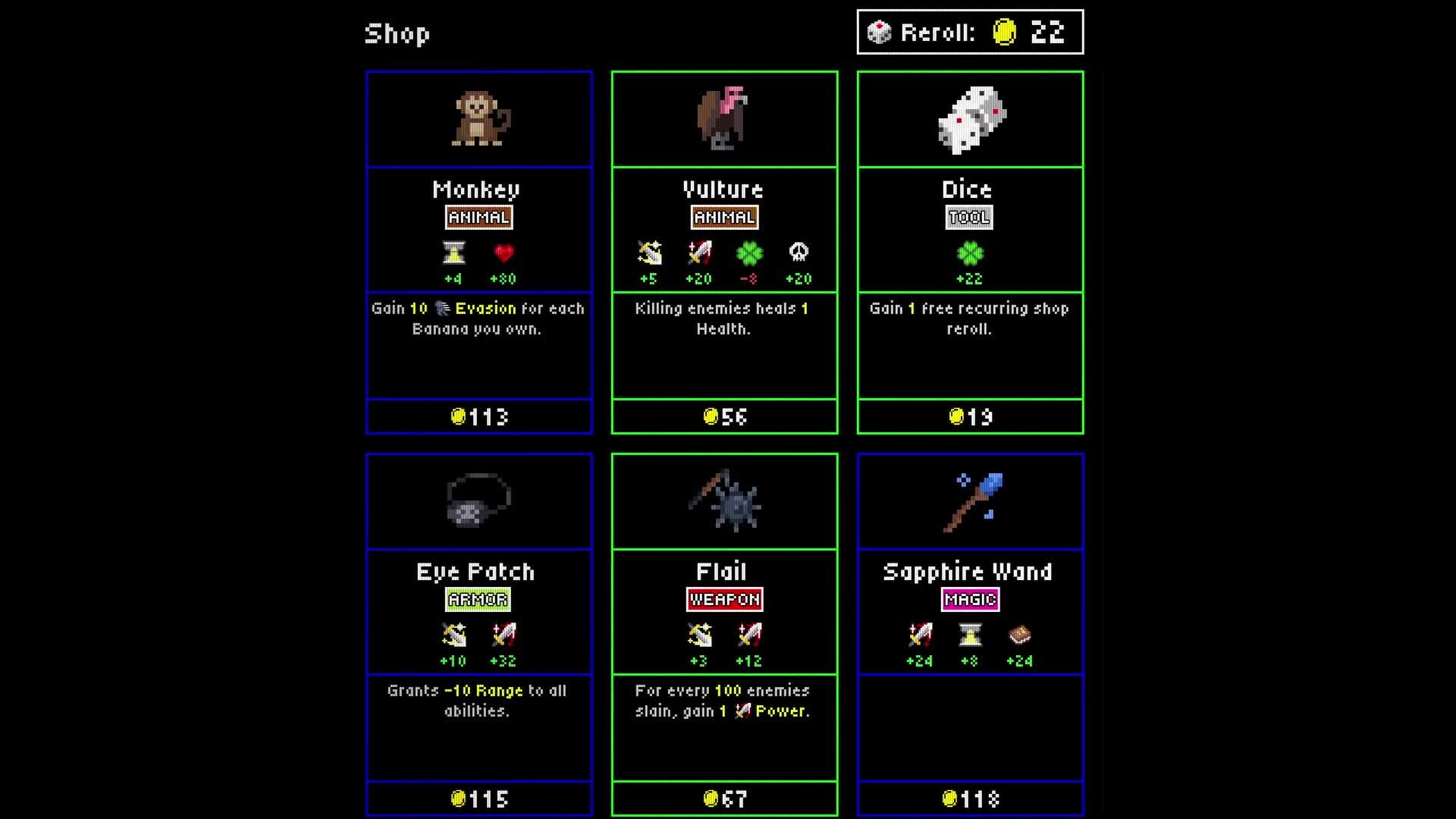Viewport: 1456px width, 819px height.
Task: Buy the Vulture card for 56 coins
Action: coord(724,416)
